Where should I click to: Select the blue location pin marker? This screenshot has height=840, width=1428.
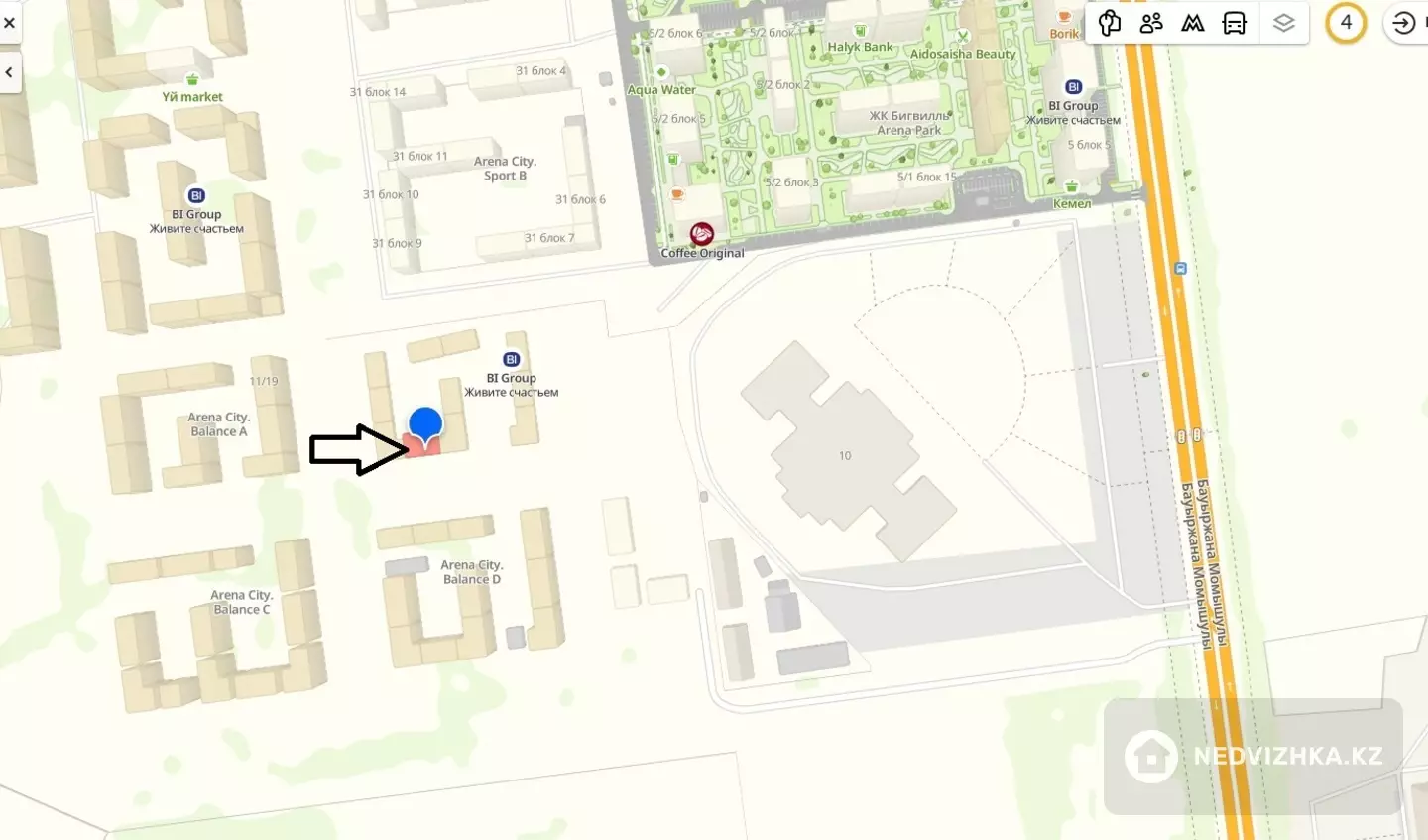tap(425, 424)
